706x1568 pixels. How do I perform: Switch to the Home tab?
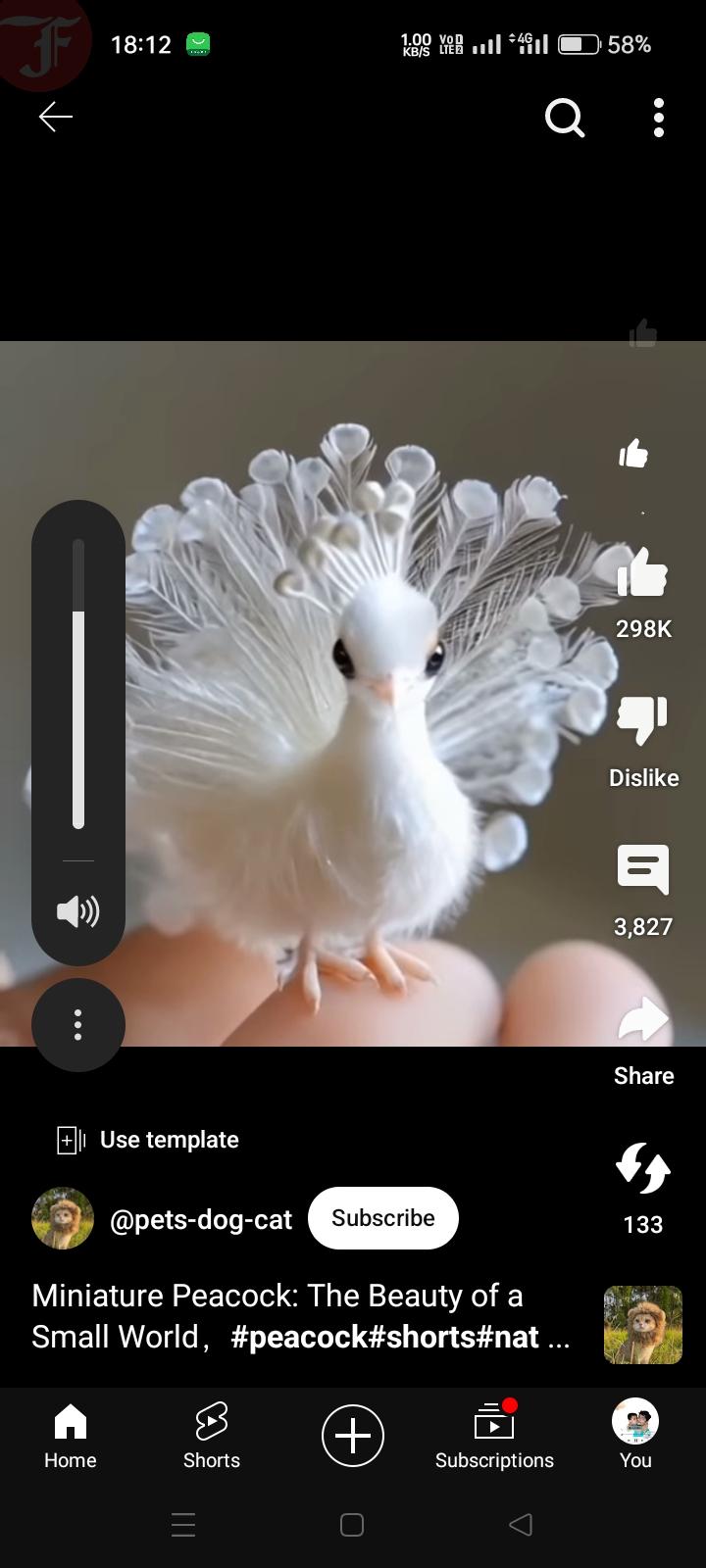coord(71,1435)
